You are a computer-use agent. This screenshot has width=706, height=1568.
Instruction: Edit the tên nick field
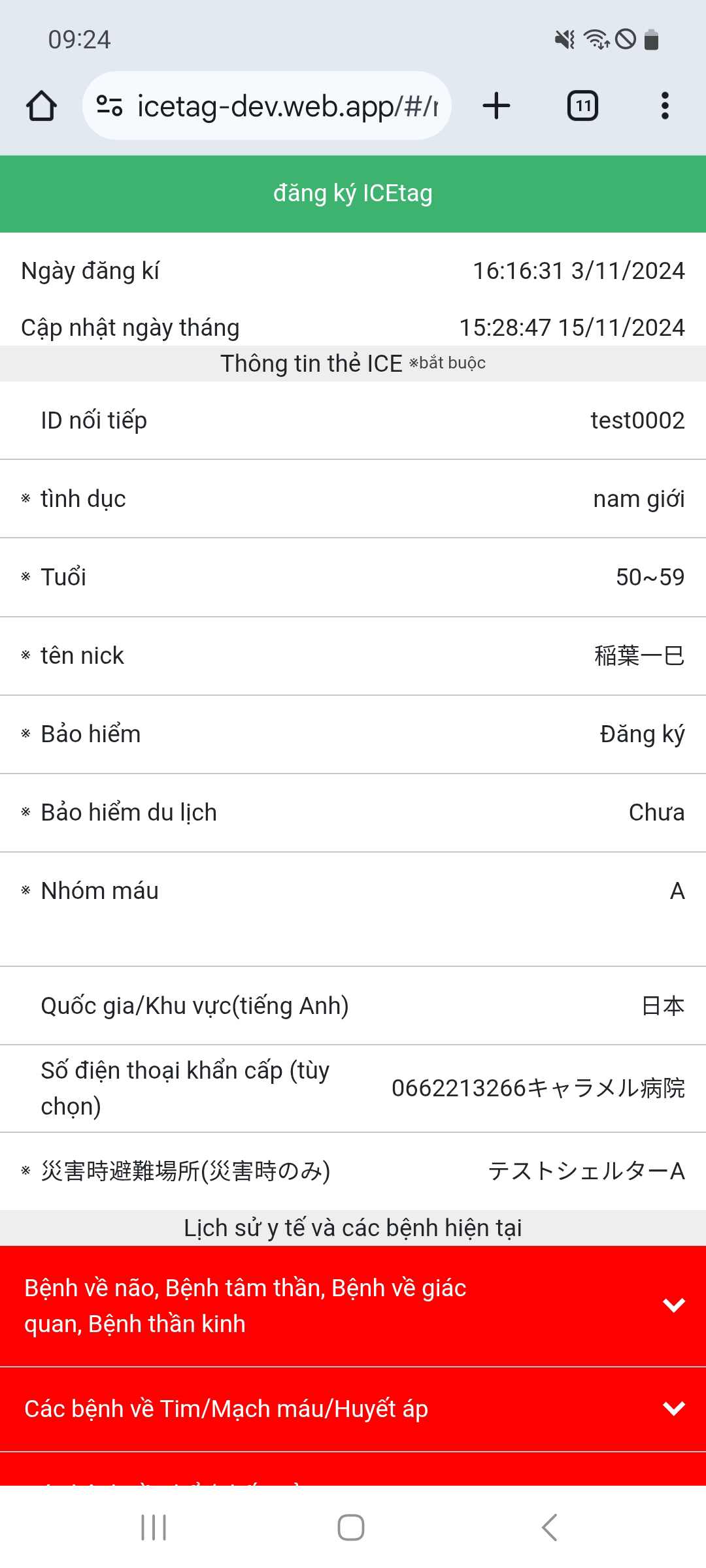(353, 656)
